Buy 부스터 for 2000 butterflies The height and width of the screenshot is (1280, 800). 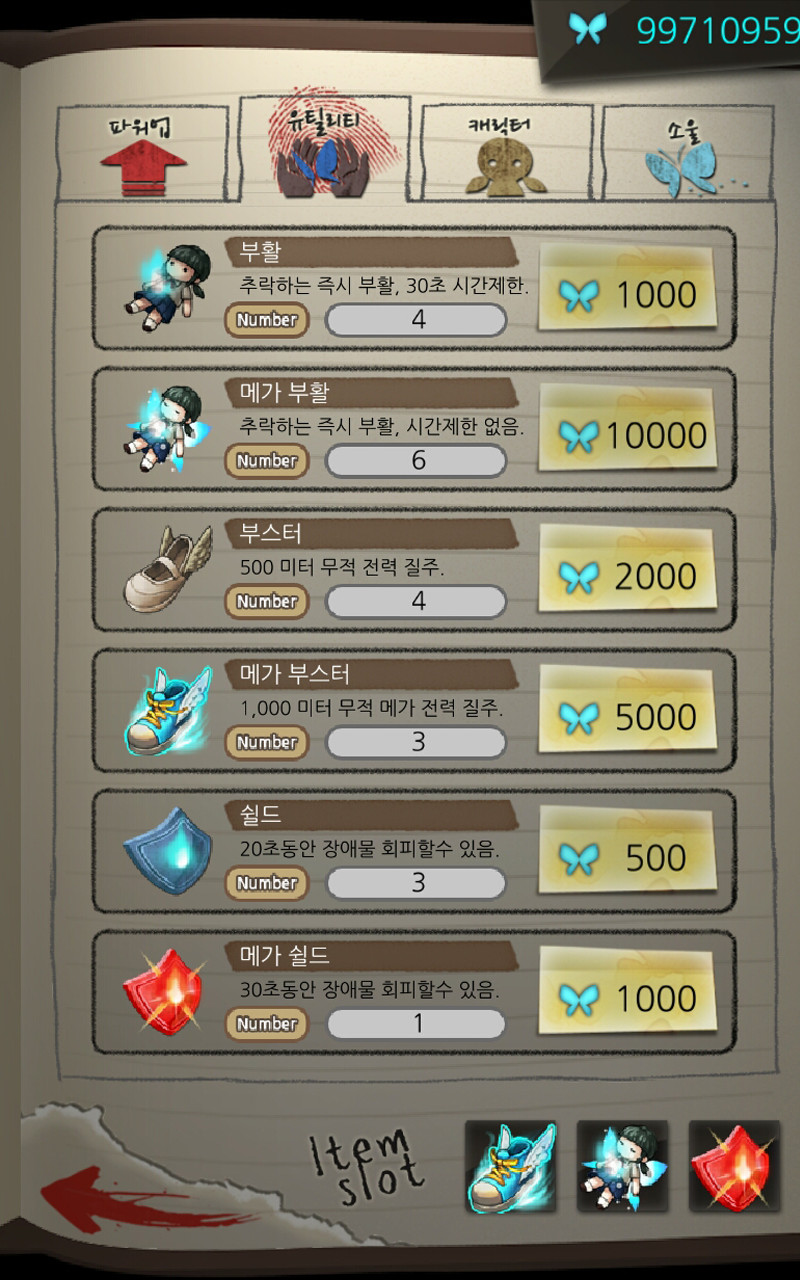pos(629,572)
